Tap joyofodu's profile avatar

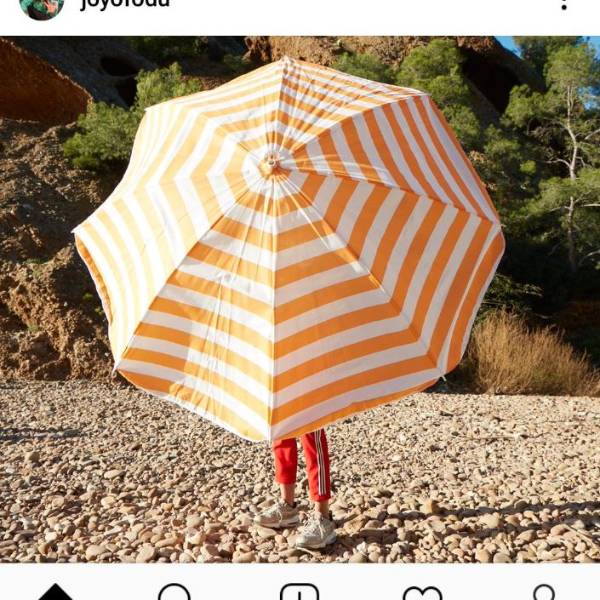[42, 5]
